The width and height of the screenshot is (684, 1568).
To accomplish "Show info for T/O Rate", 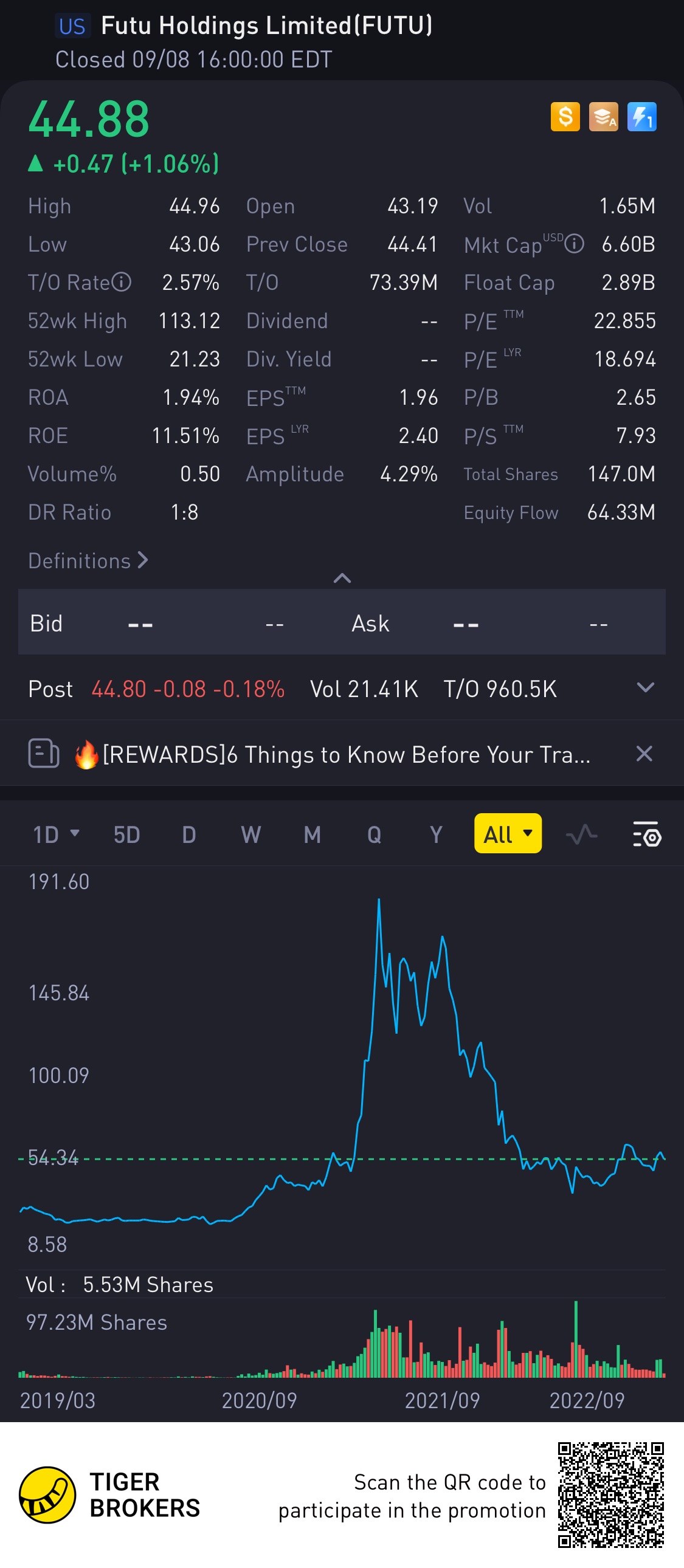I will click(x=122, y=283).
